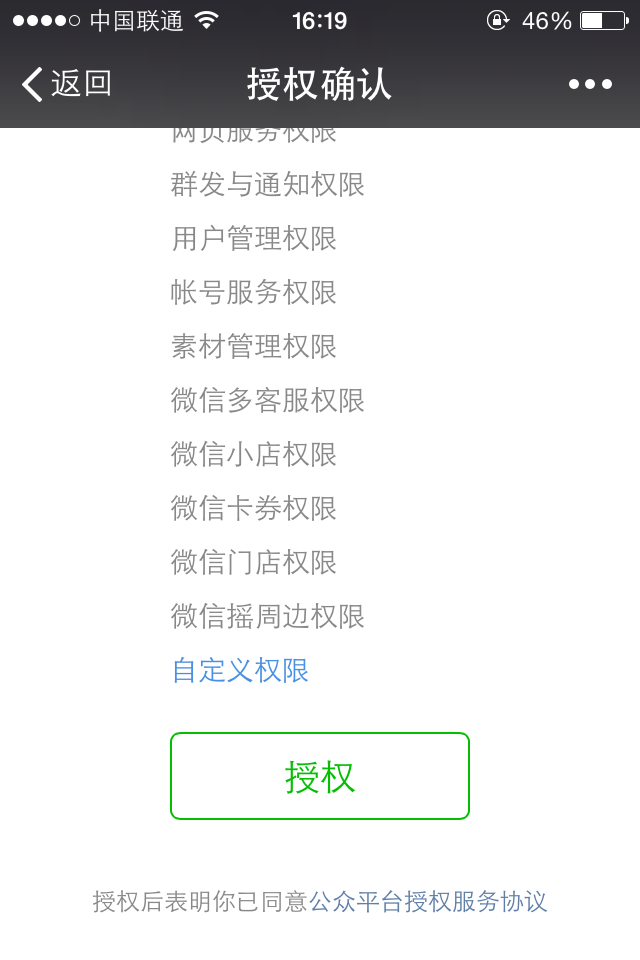Tap the green 授权 button
Image resolution: width=640 pixels, height=960 pixels.
pos(320,776)
